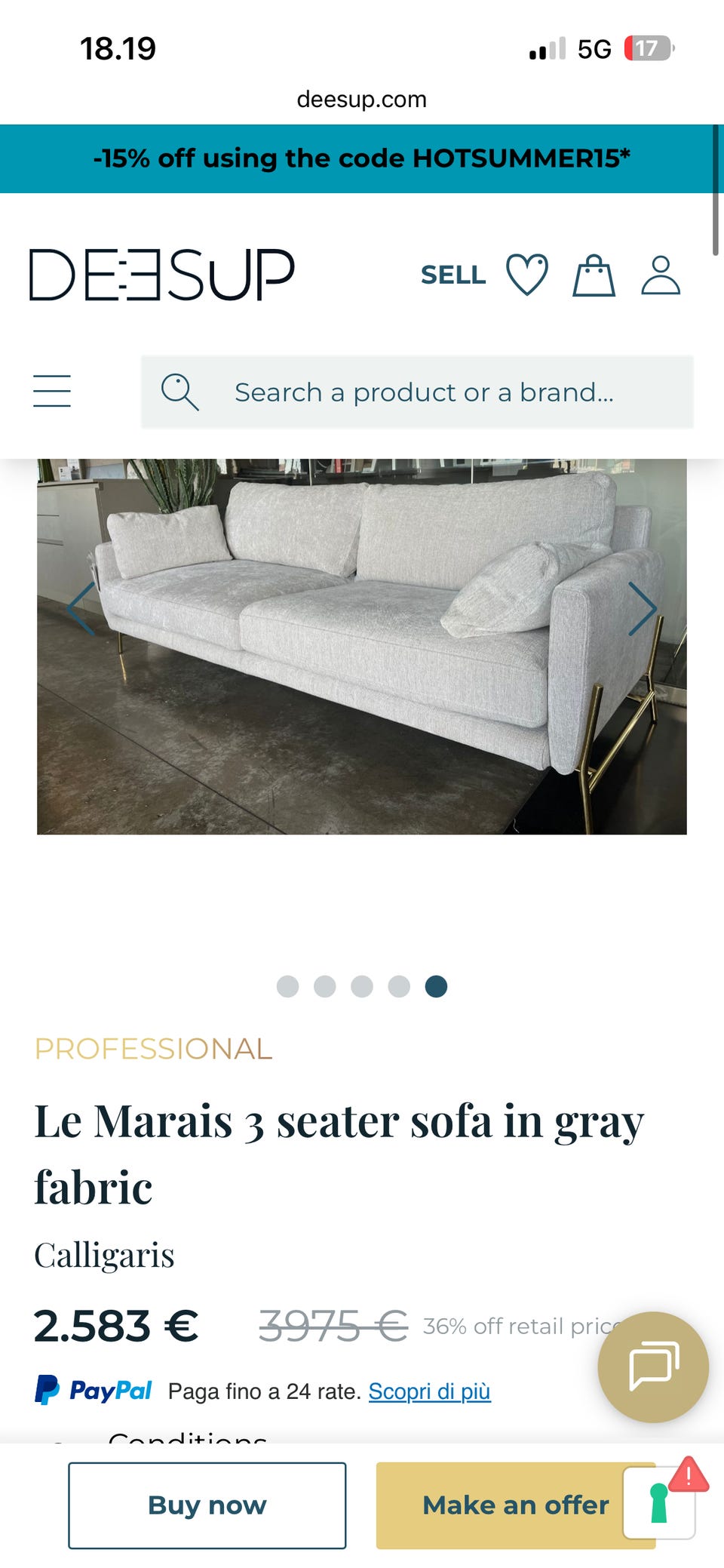
Task: Open the shopping bag
Action: 594,275
